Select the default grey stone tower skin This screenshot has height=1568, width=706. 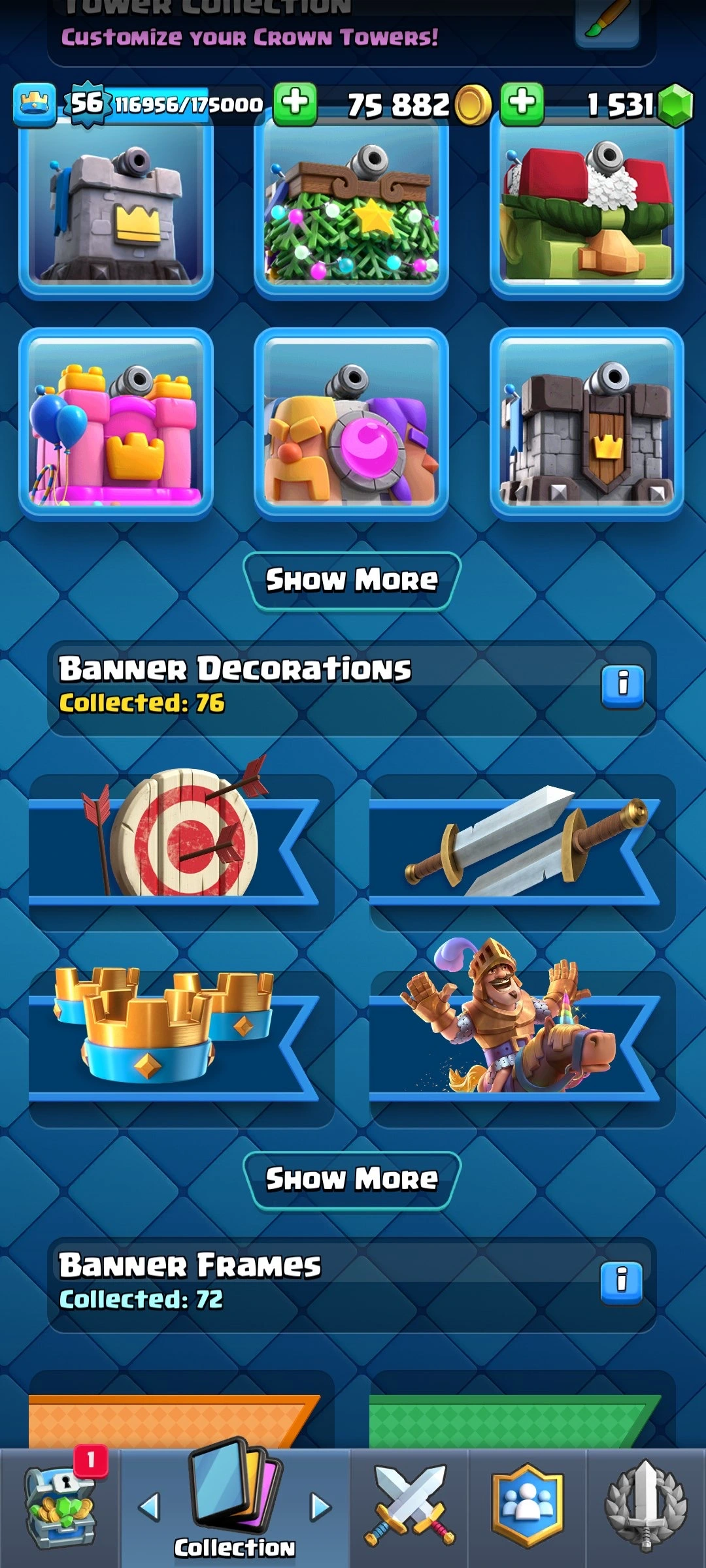point(116,209)
